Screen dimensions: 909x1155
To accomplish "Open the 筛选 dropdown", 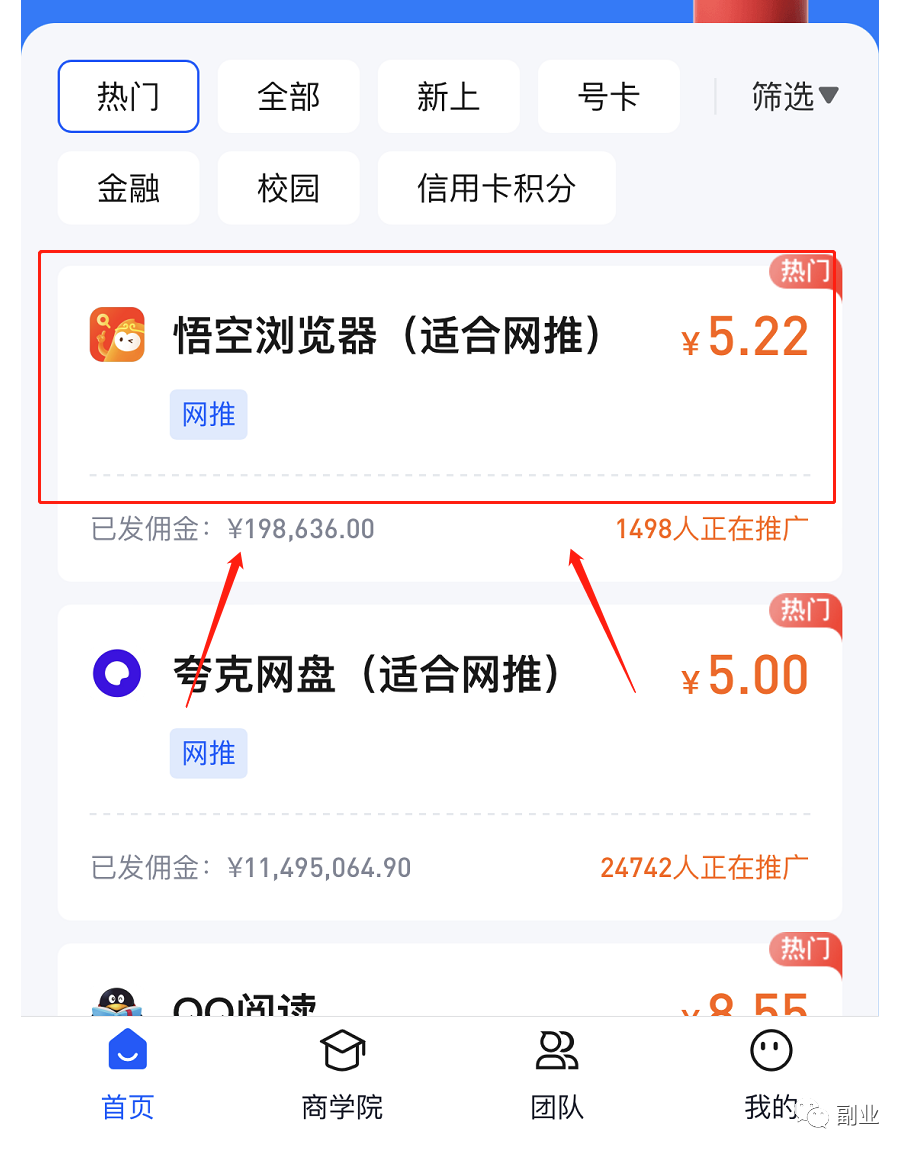I will [x=794, y=97].
